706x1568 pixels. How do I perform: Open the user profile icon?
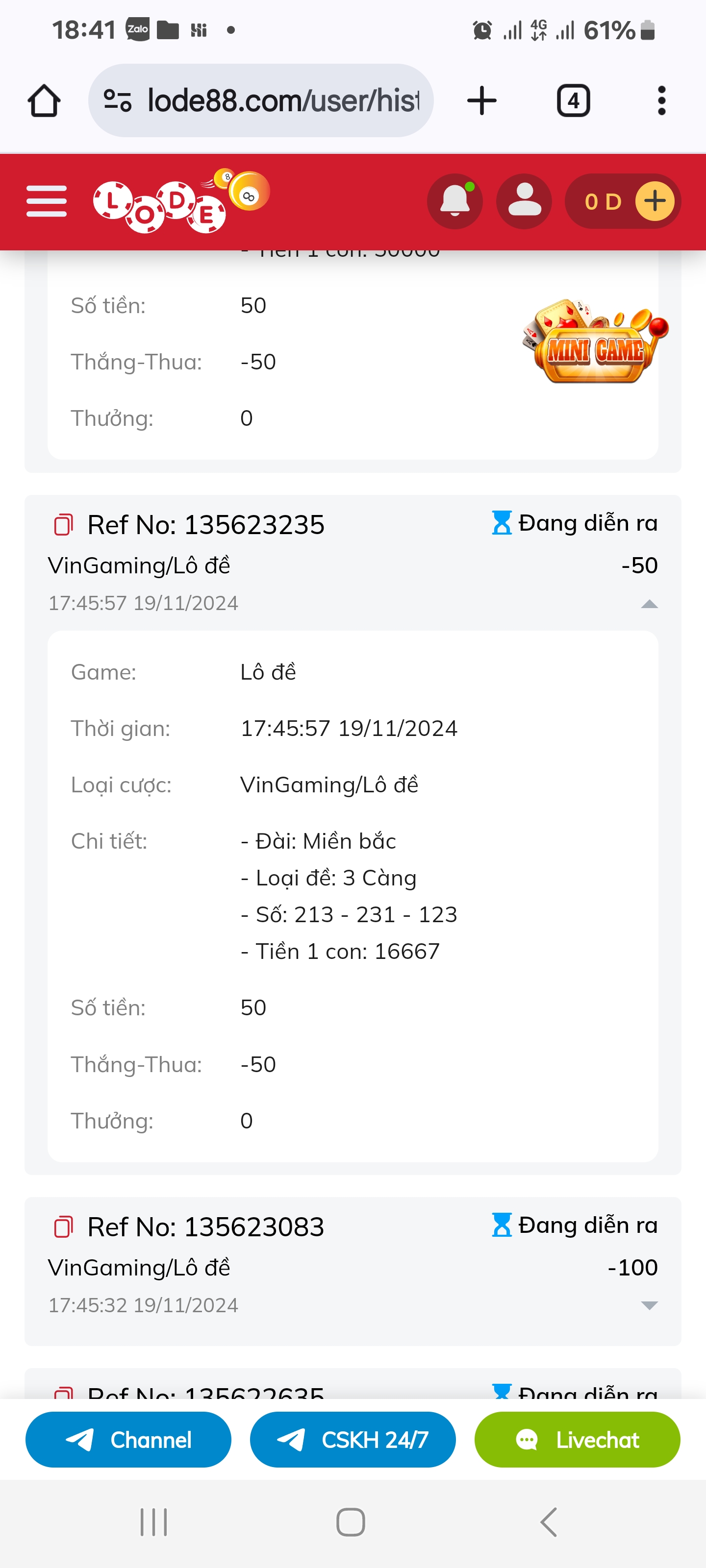[524, 201]
